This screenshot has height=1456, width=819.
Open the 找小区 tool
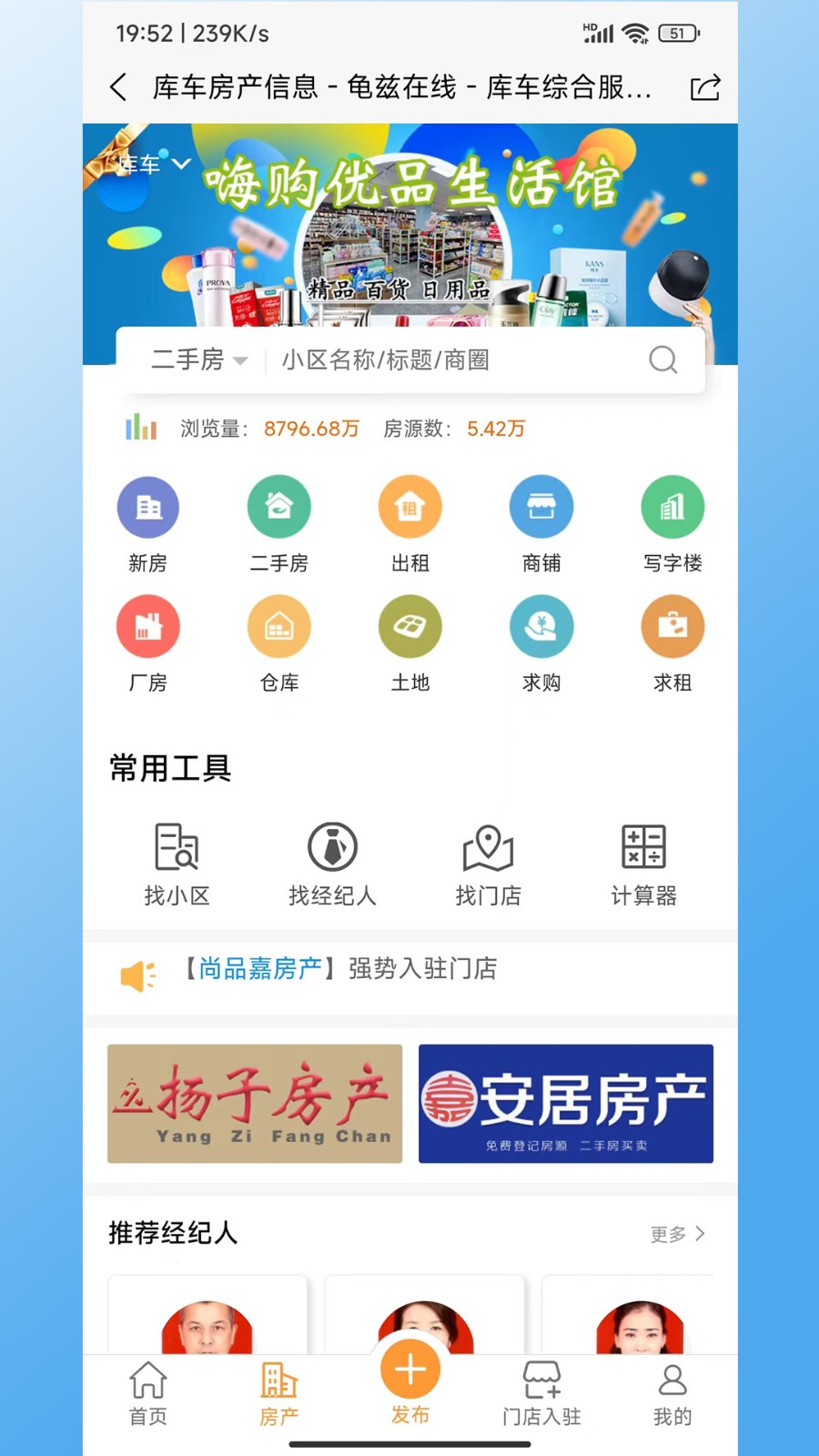point(177,863)
